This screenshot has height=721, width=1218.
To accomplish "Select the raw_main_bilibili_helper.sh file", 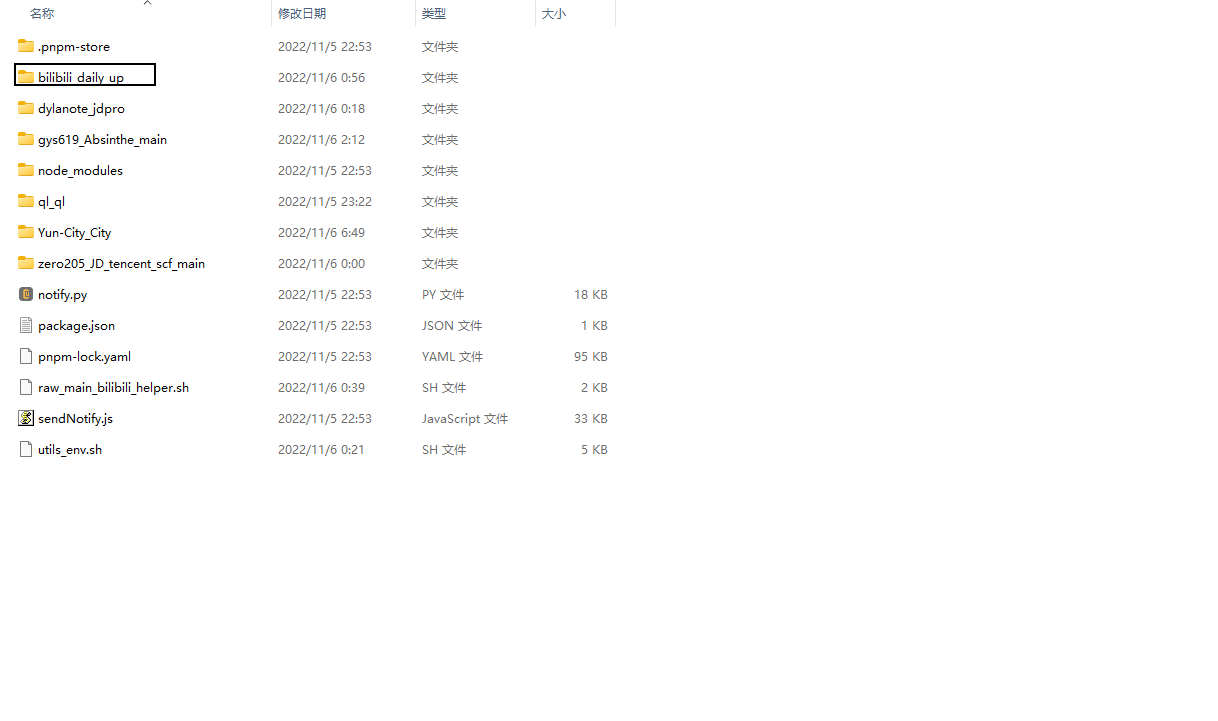I will coord(113,387).
